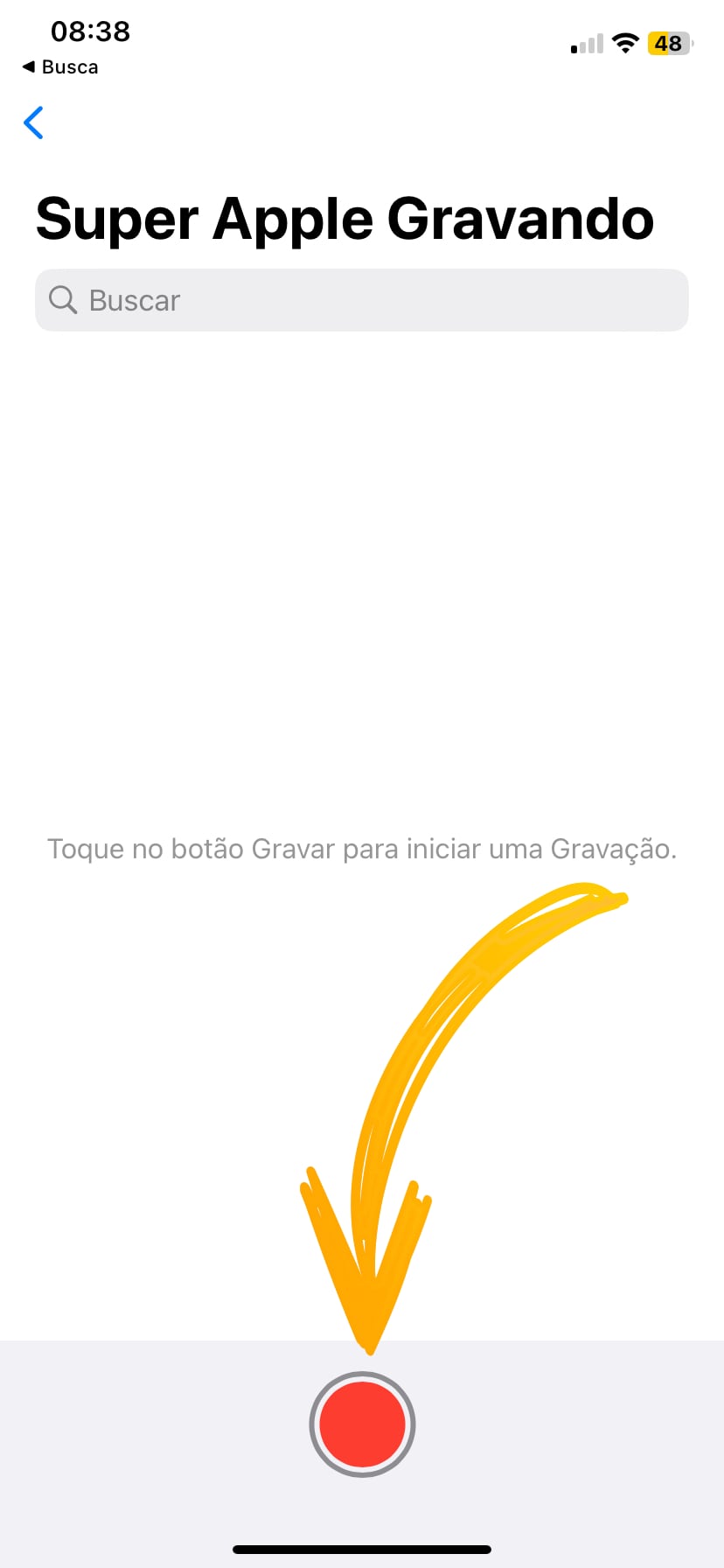This screenshot has height=1568, width=724.
Task: Open the Buscar search field
Action: point(362,300)
